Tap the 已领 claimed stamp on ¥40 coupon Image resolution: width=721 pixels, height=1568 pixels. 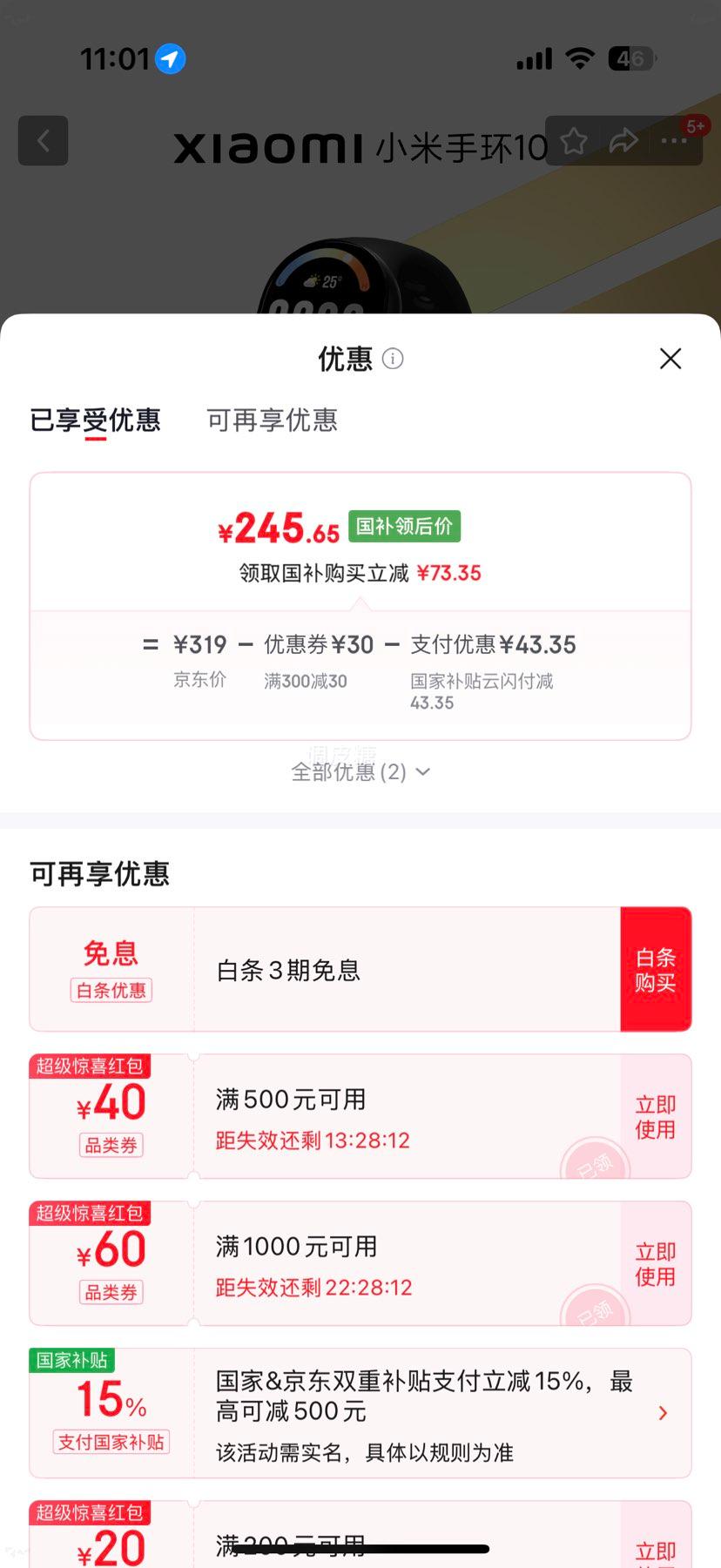(x=596, y=1167)
